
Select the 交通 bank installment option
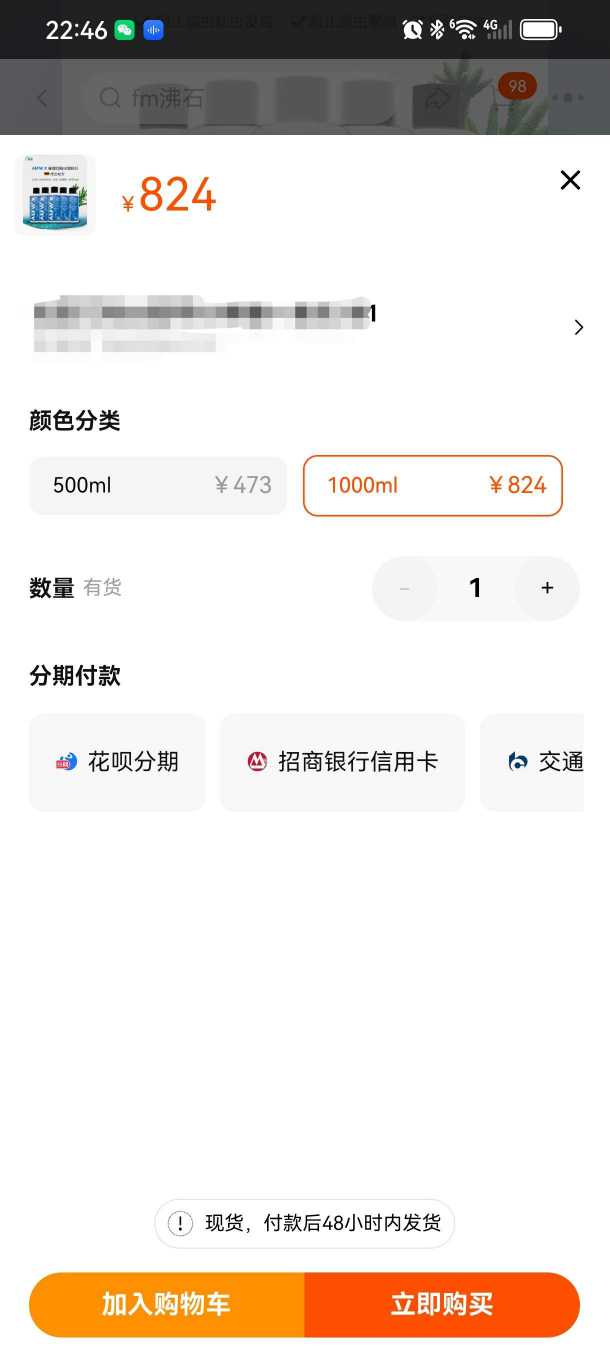(x=545, y=762)
